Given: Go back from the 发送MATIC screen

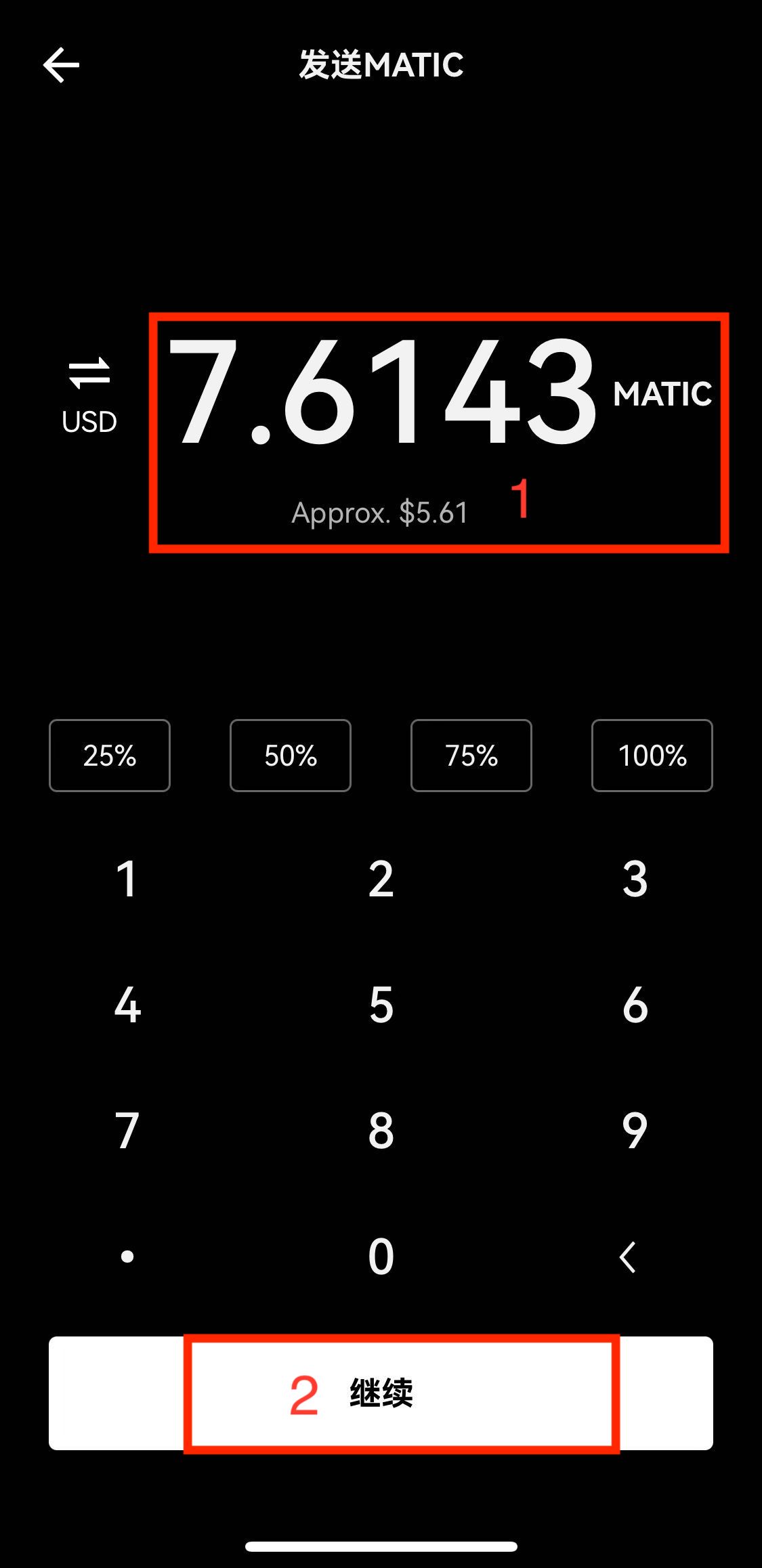Looking at the screenshot, I should coord(61,65).
